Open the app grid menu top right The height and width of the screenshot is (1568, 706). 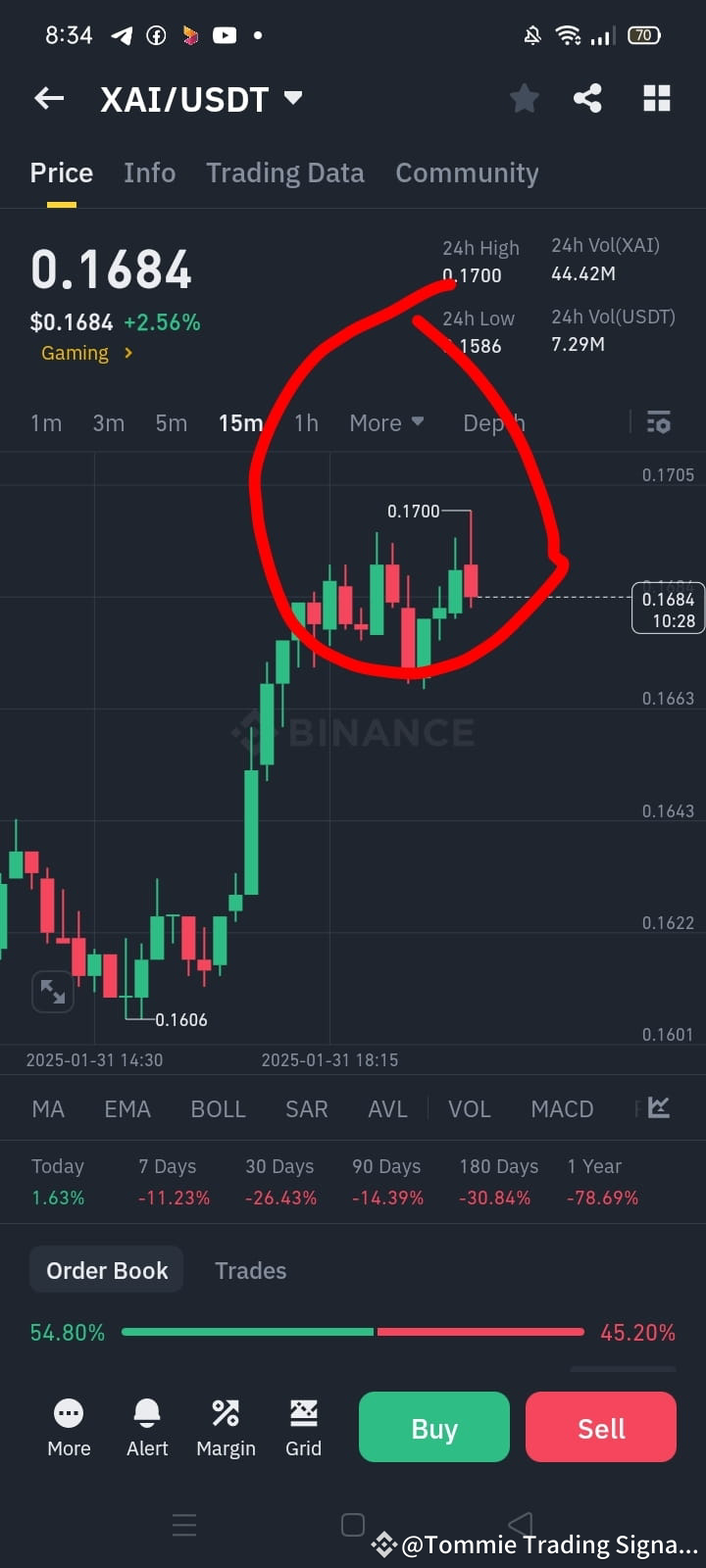[x=655, y=98]
